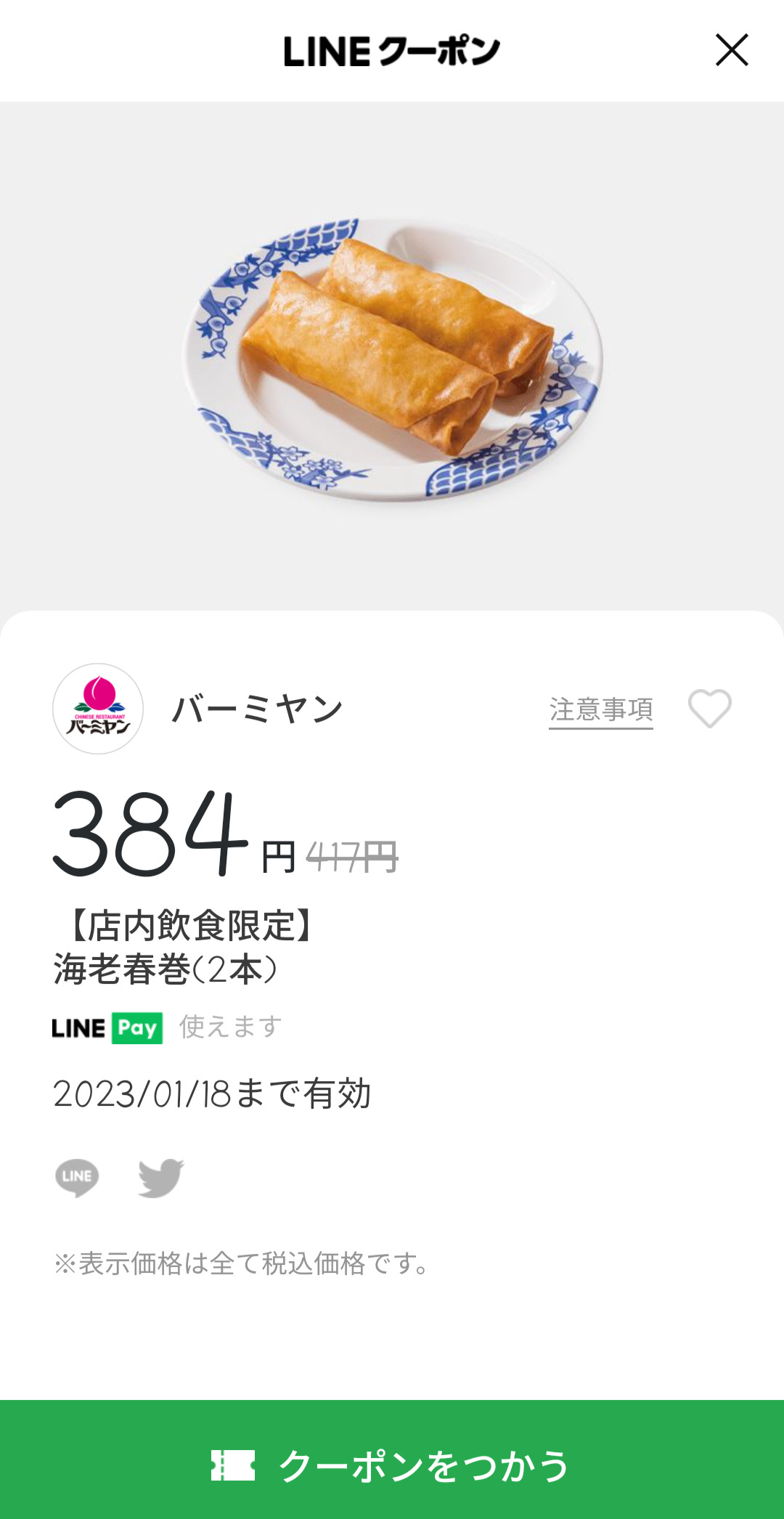Close the LINE coupon screen

(732, 50)
